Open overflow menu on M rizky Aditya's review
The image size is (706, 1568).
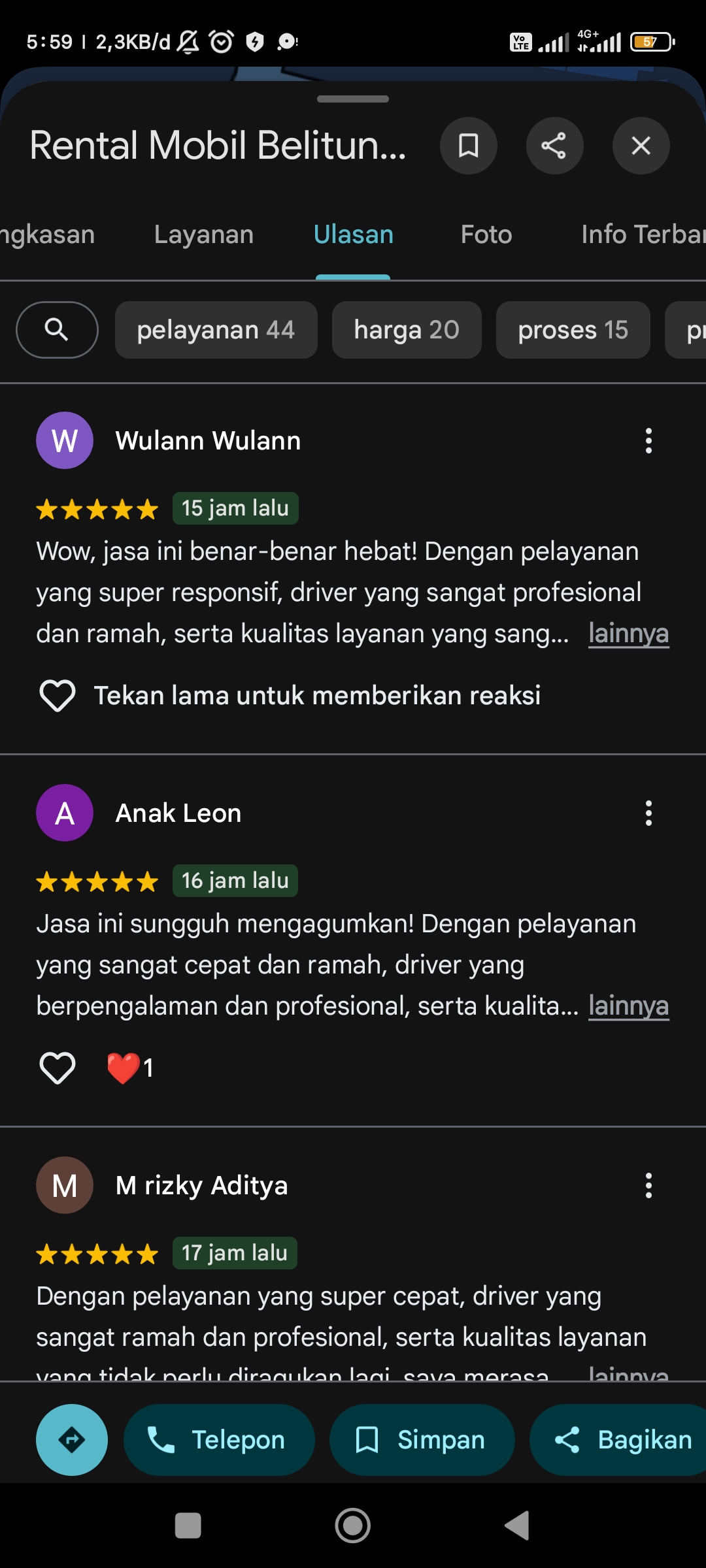coord(648,1186)
